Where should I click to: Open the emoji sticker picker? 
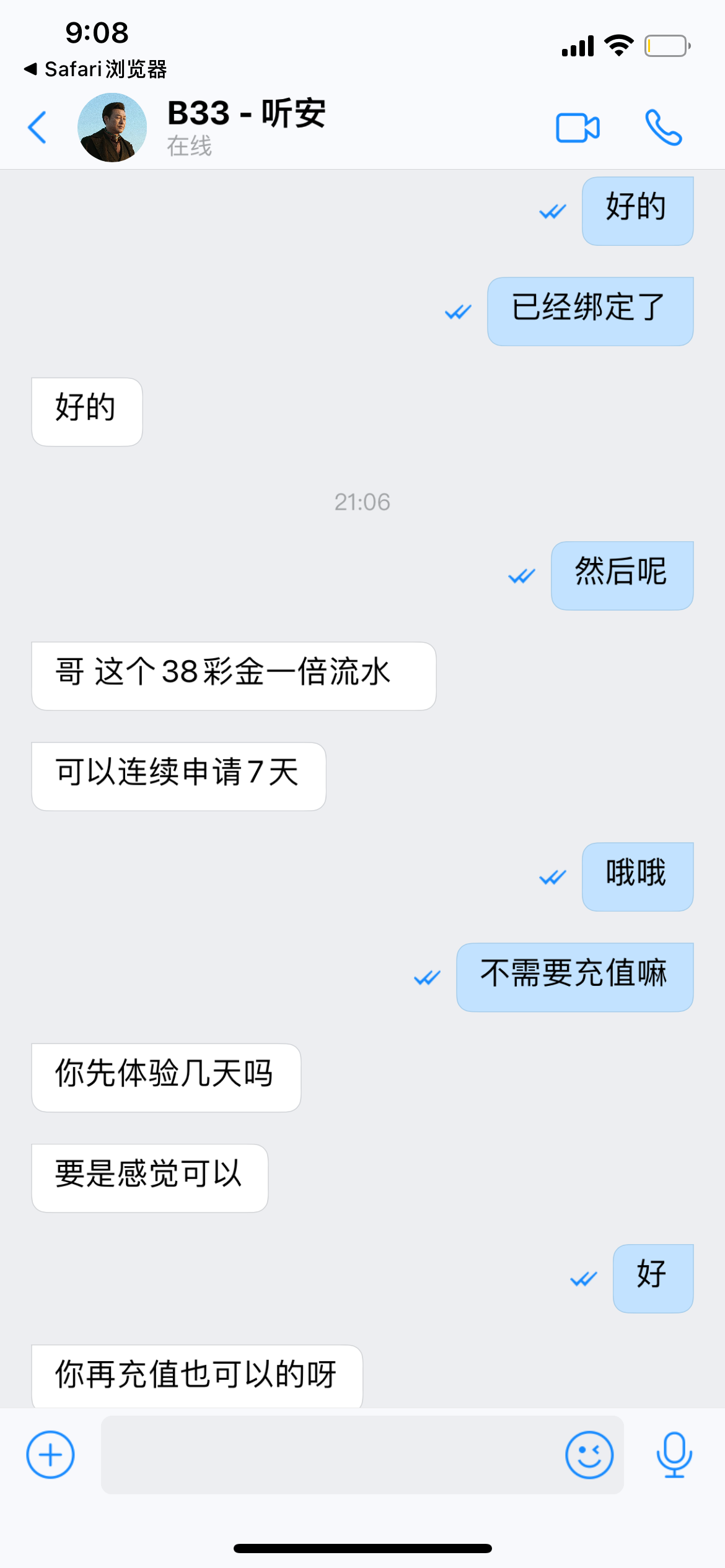[589, 1455]
